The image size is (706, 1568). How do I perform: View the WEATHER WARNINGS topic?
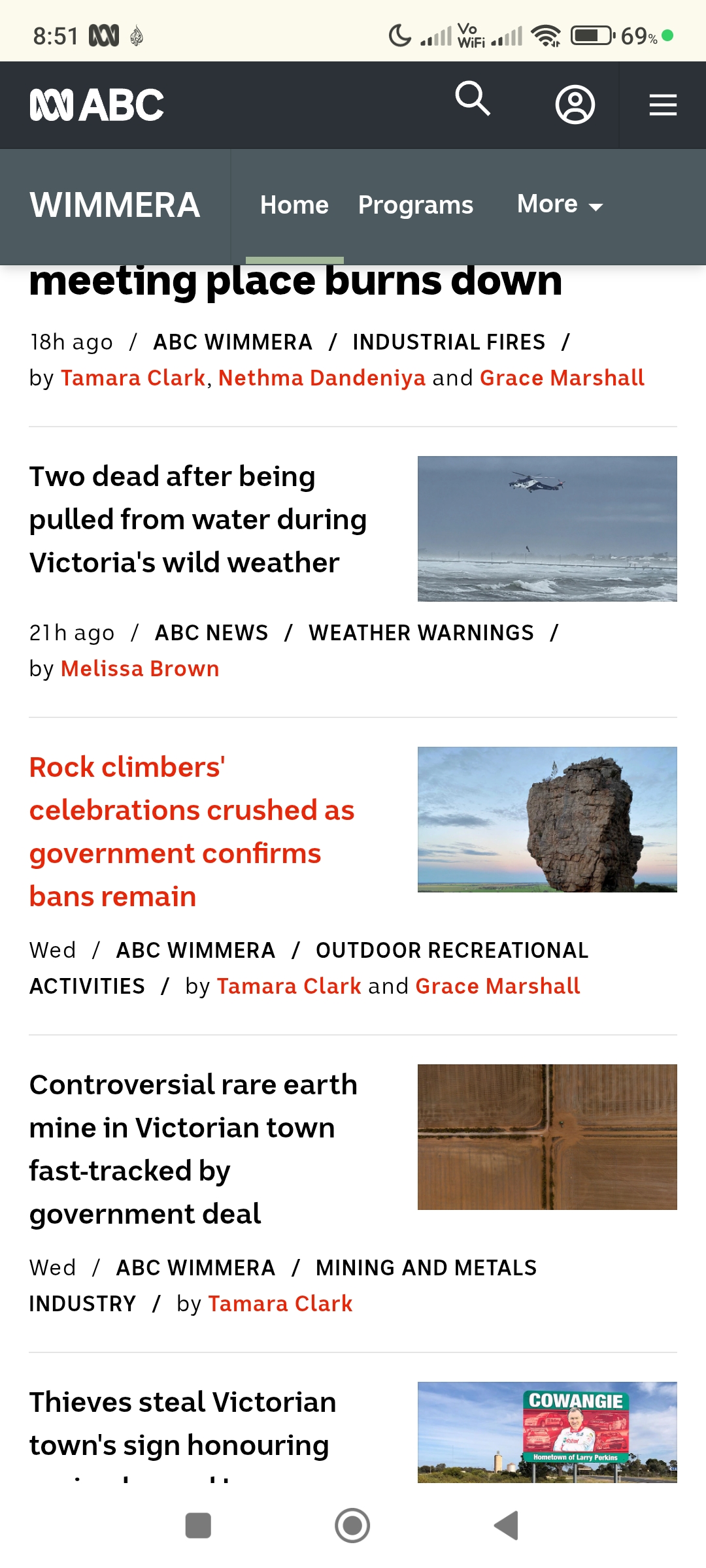[x=421, y=632]
